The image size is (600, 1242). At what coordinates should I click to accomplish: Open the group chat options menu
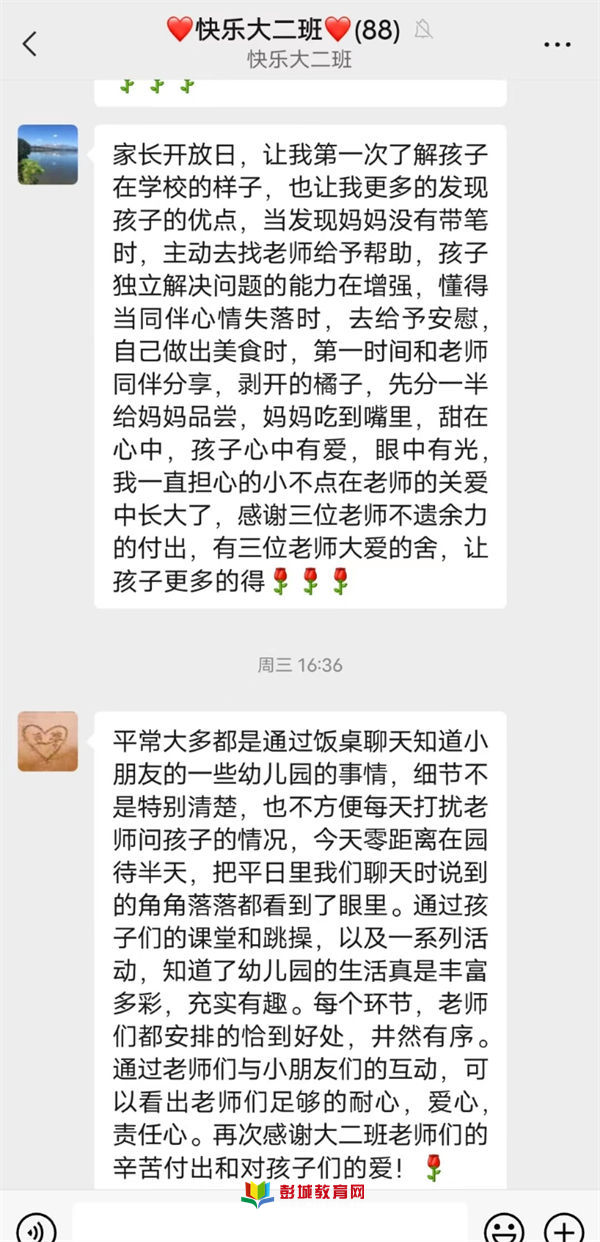coord(557,45)
